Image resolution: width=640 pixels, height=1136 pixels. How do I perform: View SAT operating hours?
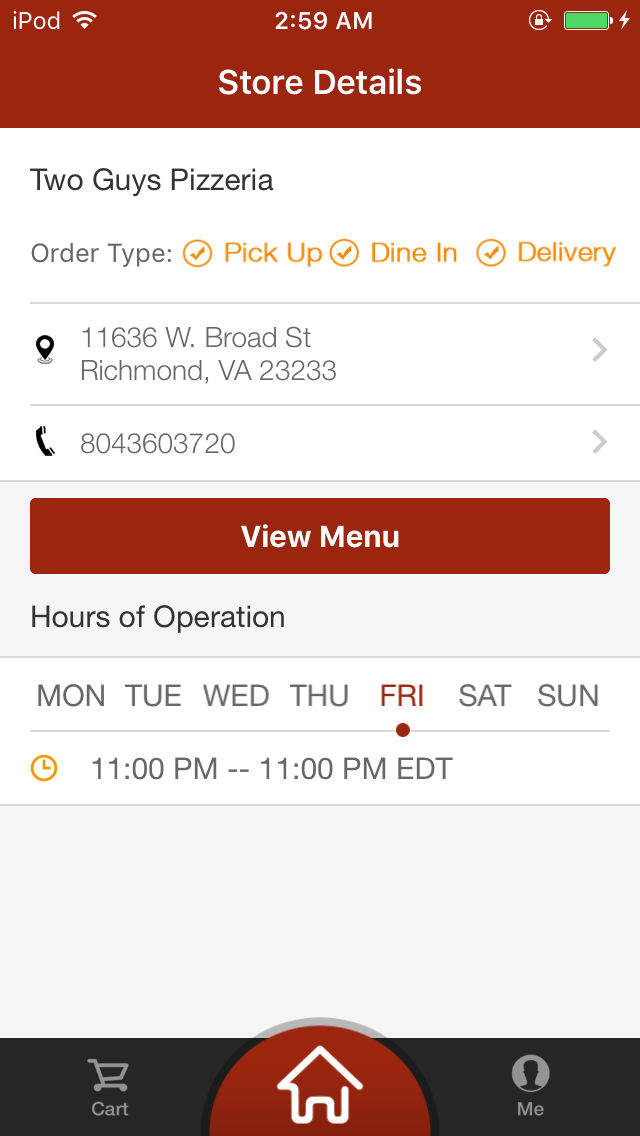tap(485, 696)
